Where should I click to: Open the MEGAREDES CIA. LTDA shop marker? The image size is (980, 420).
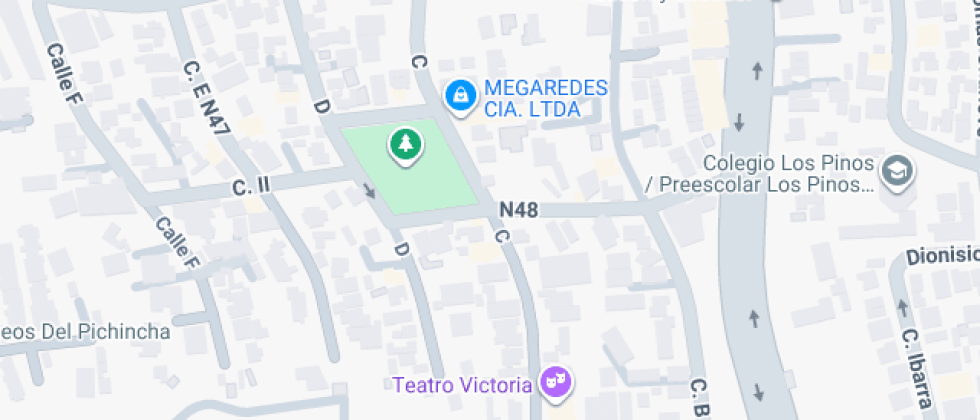[x=459, y=95]
